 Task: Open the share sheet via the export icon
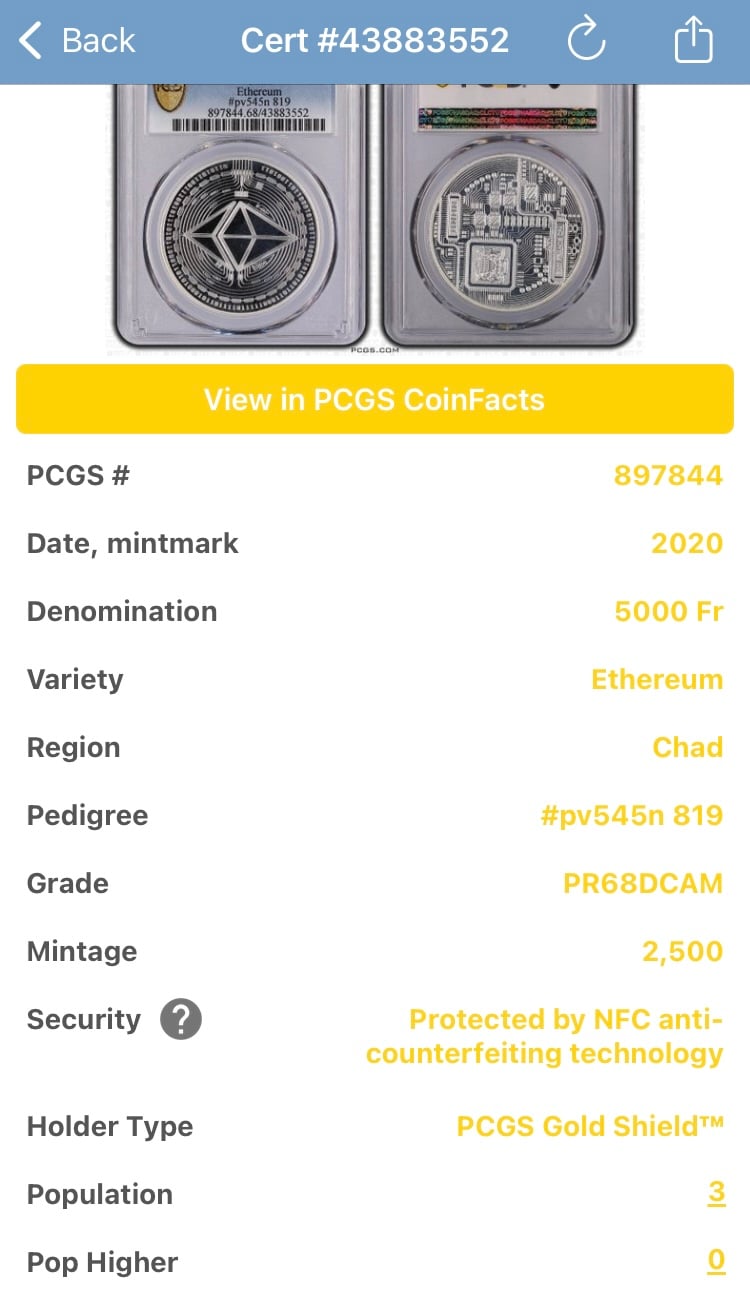coord(693,40)
